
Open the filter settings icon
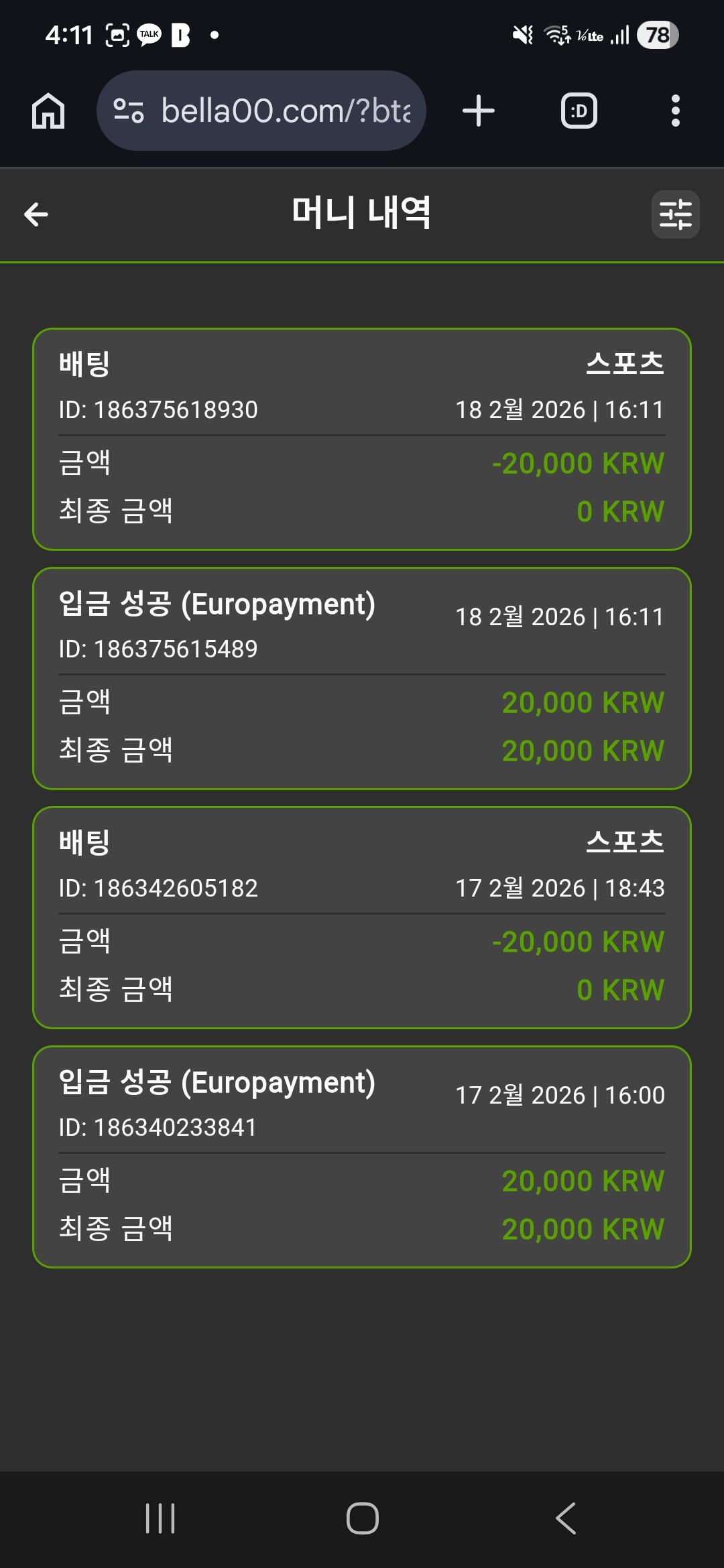coord(675,214)
